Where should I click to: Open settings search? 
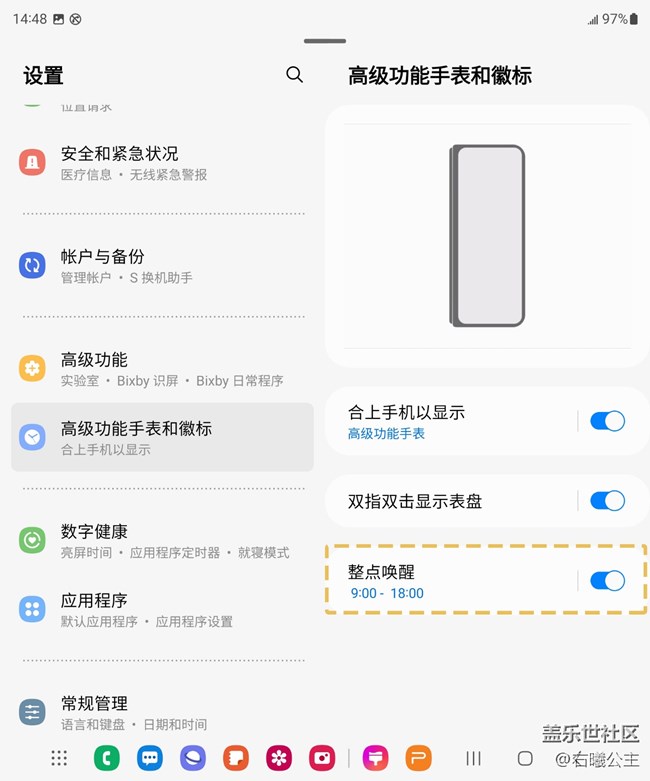[x=294, y=75]
